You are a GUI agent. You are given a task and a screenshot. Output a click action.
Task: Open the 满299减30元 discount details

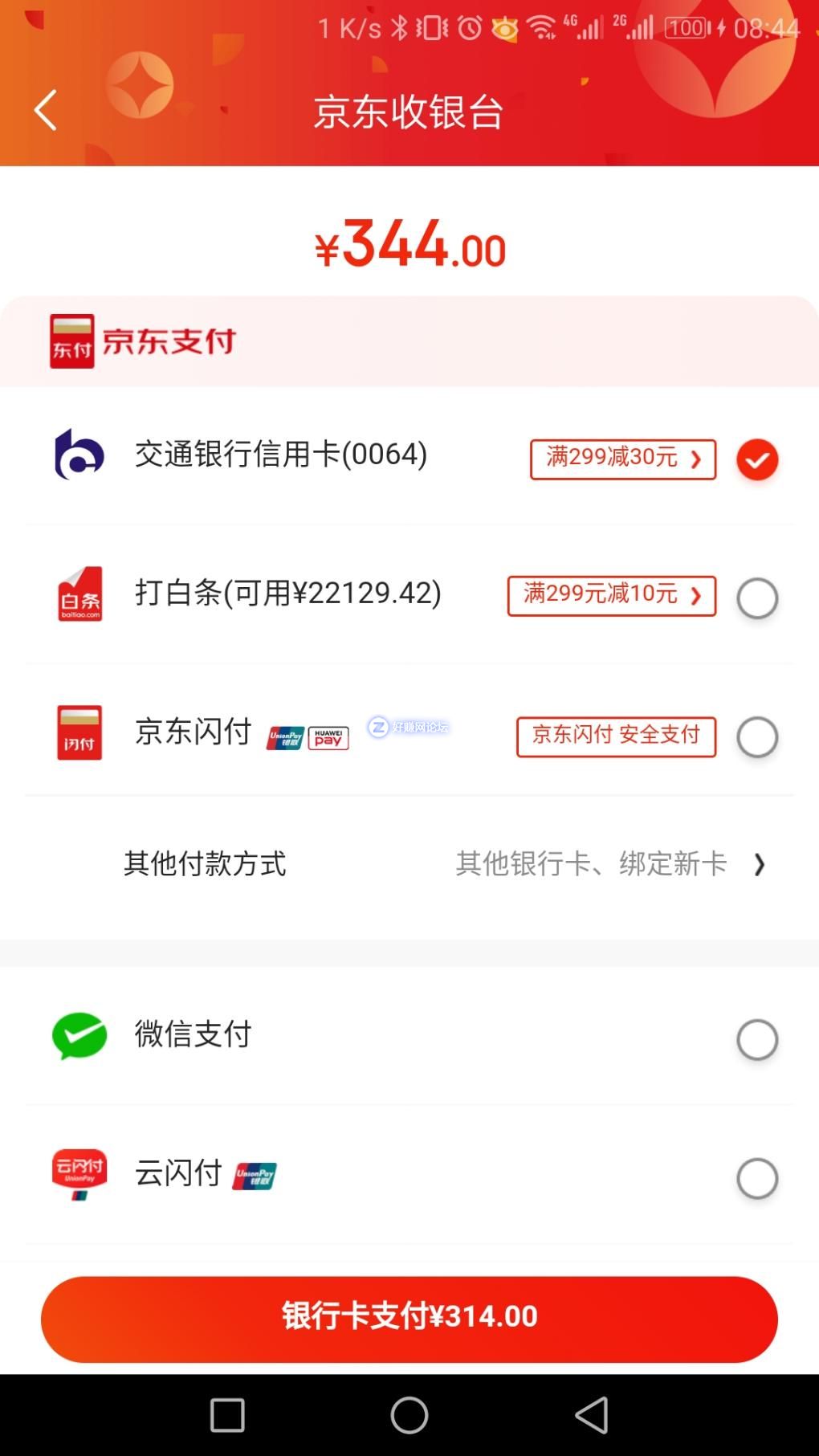pos(622,459)
